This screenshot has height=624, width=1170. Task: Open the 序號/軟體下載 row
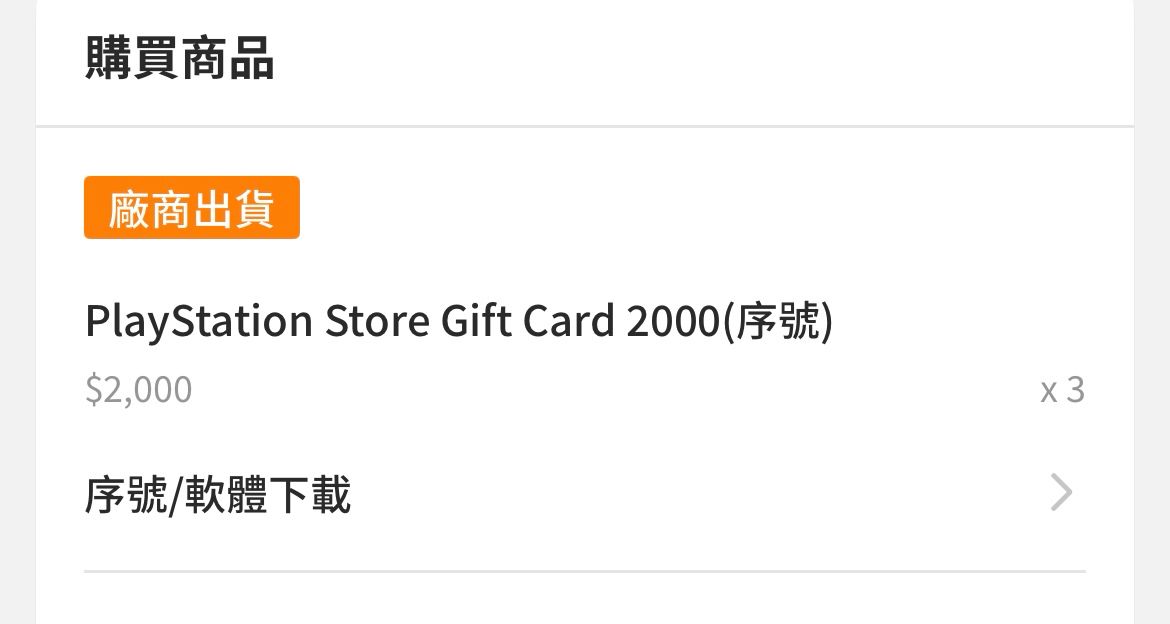pos(584,495)
